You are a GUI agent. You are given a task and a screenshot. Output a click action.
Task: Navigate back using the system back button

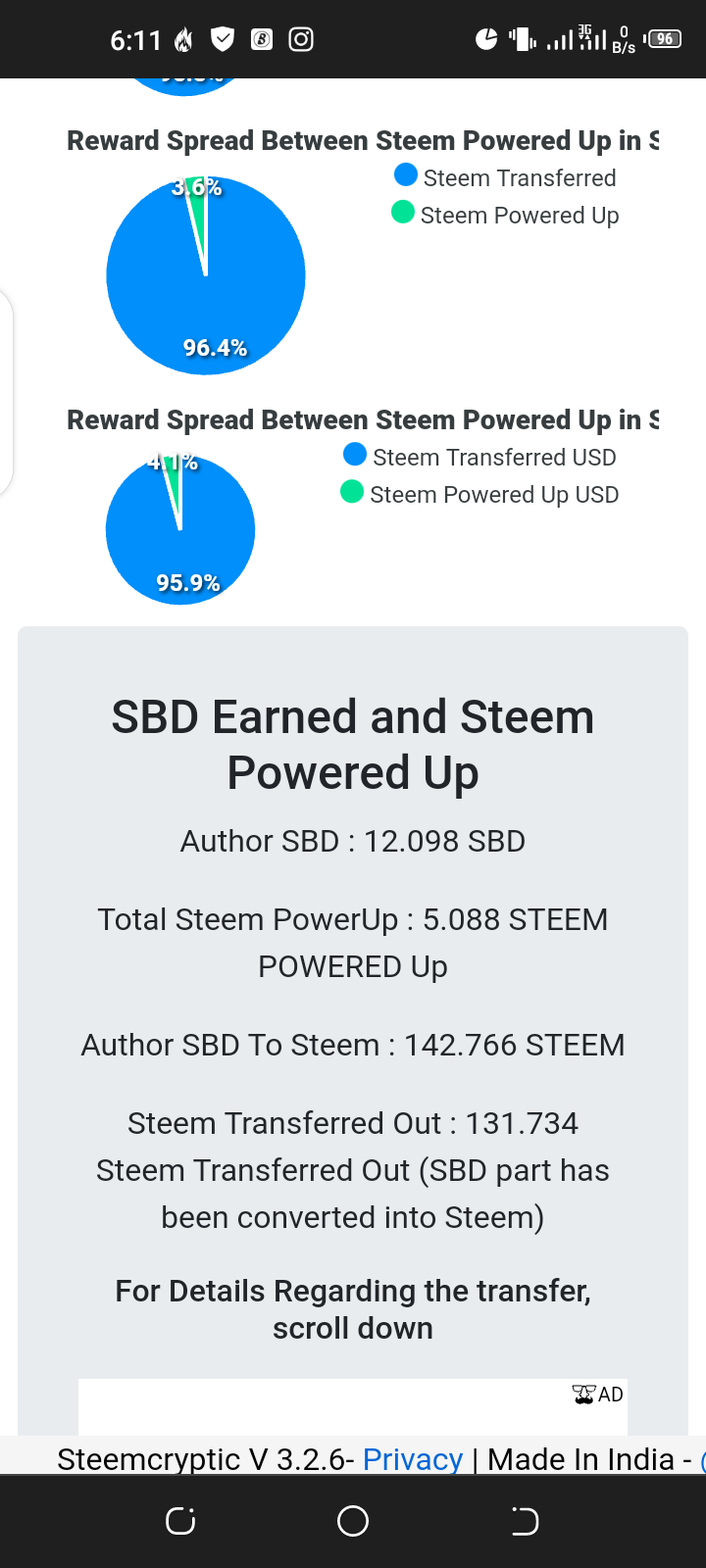tap(525, 1521)
